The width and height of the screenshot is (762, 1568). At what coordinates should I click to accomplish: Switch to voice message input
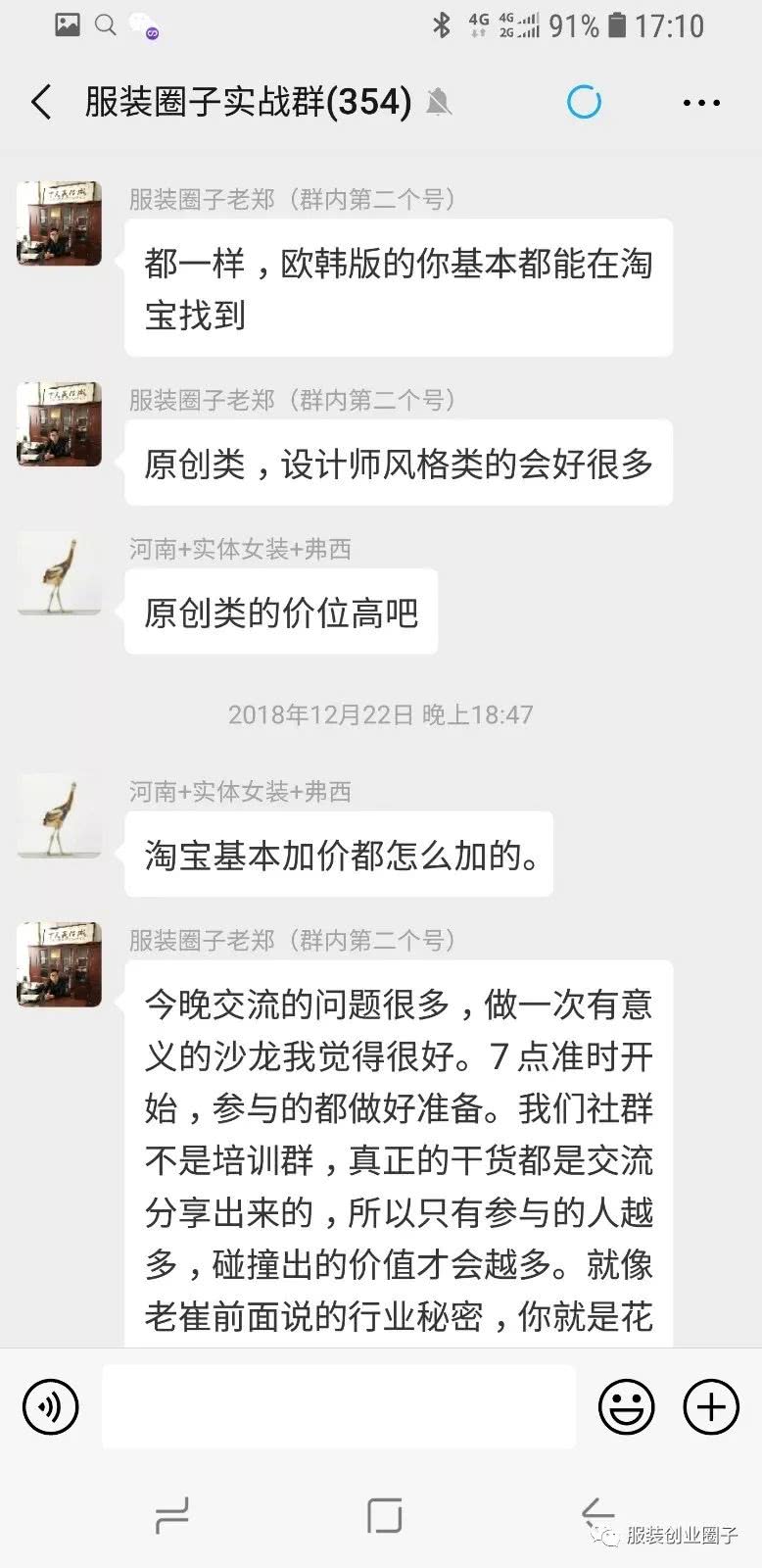tap(49, 1407)
